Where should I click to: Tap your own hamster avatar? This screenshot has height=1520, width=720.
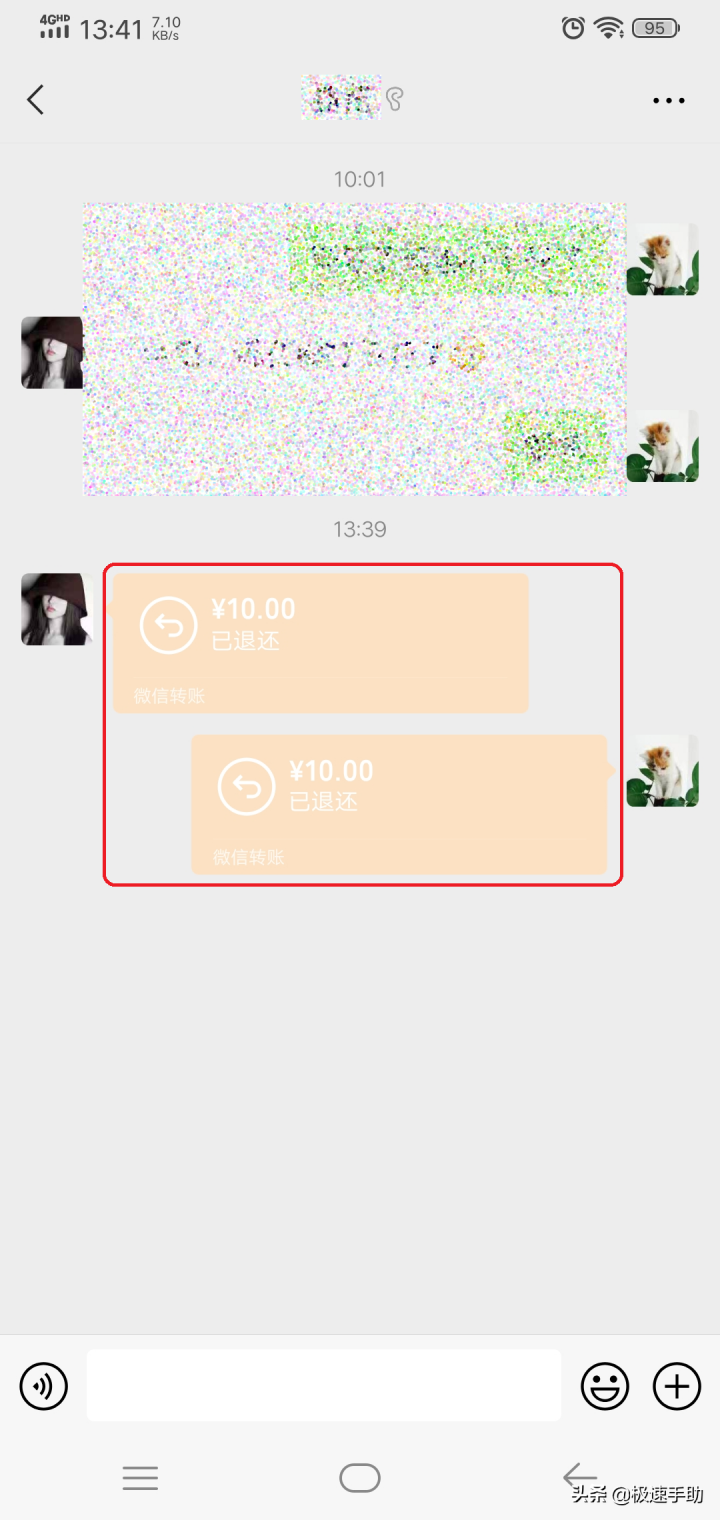(x=663, y=770)
